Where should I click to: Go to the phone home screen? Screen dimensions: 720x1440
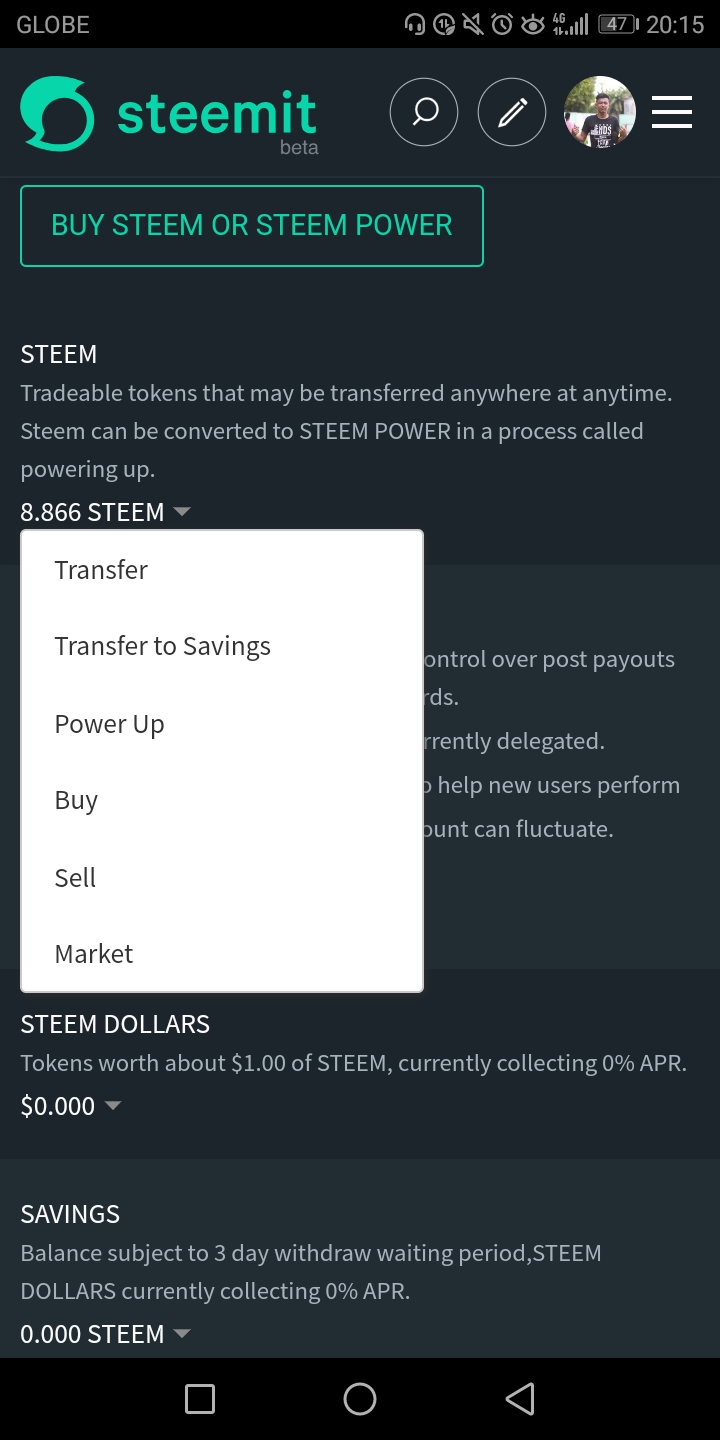click(360, 1399)
